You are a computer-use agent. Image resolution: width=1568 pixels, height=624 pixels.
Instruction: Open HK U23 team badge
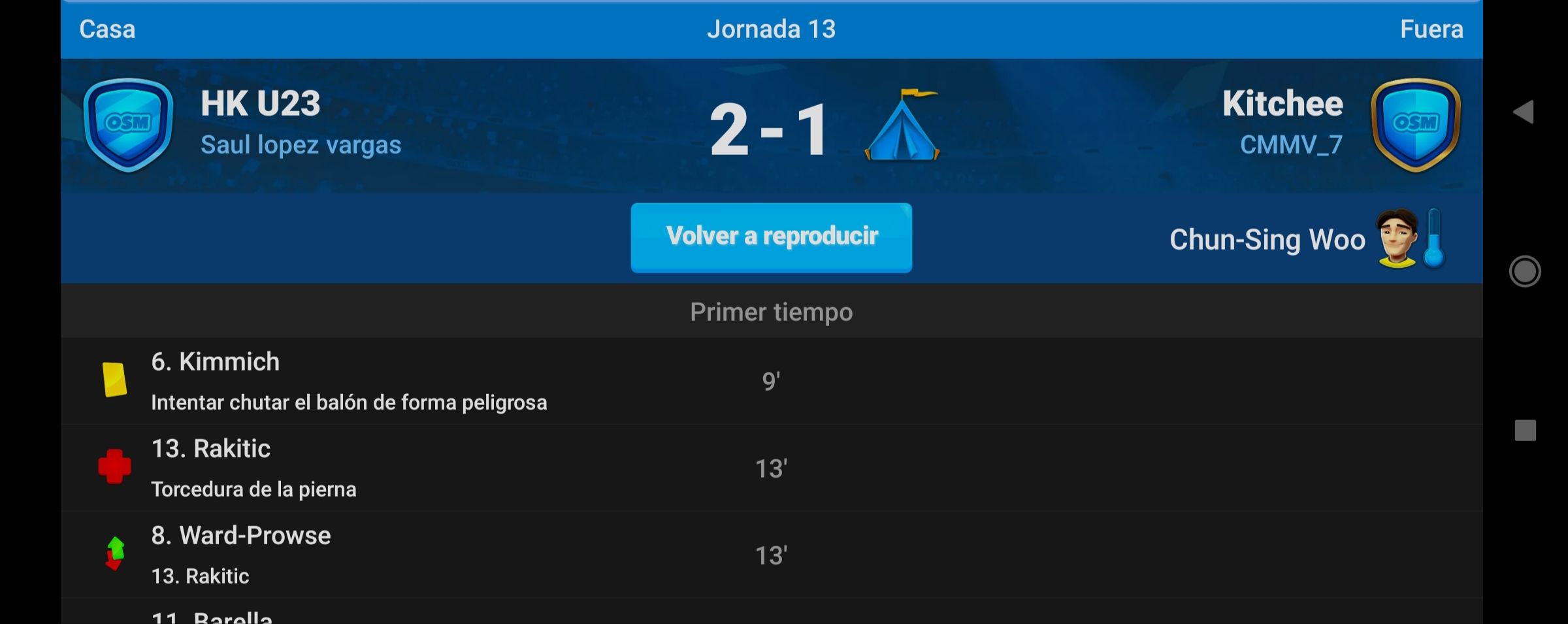pyautogui.click(x=129, y=125)
